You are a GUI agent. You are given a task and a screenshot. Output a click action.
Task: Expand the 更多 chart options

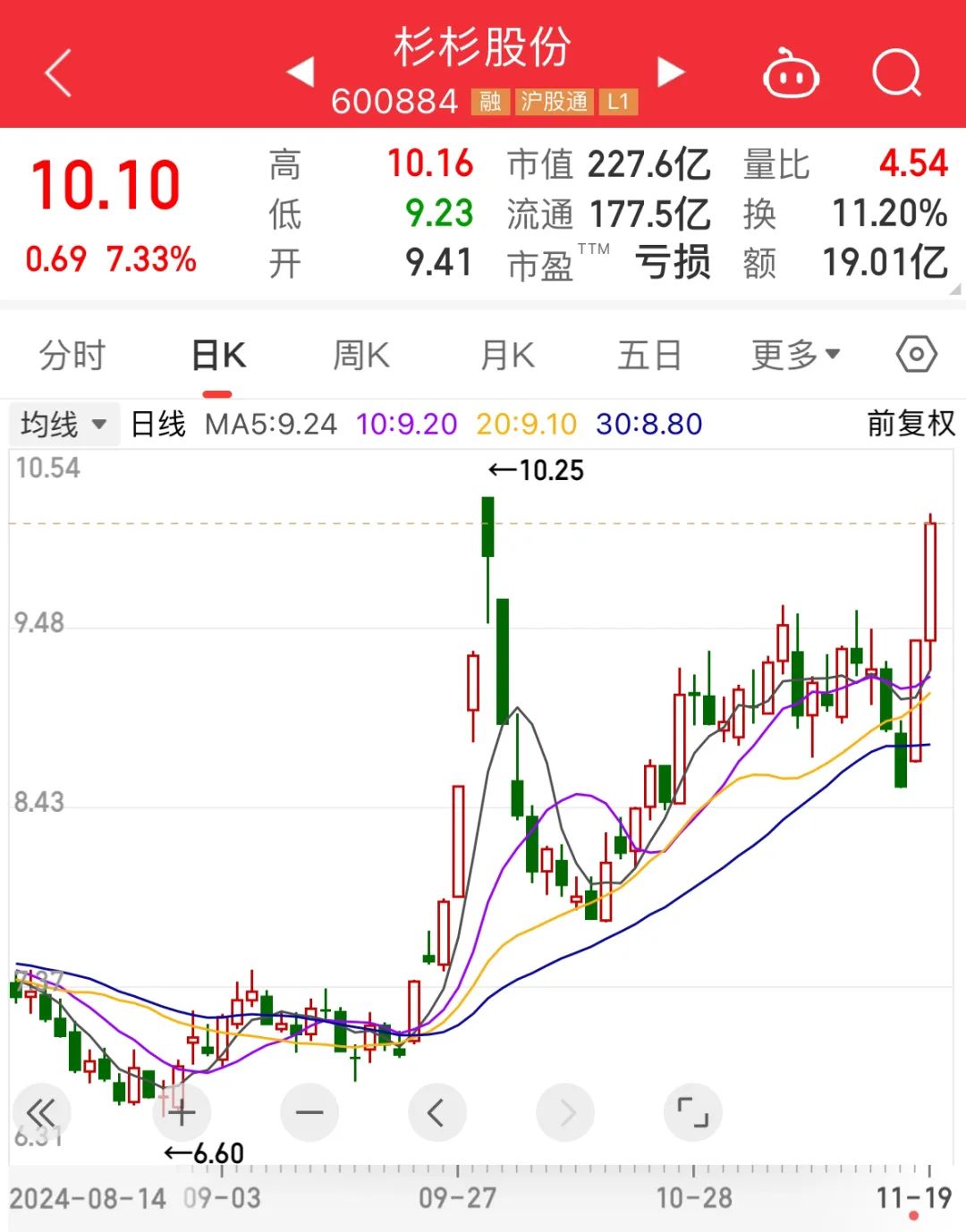tap(795, 356)
